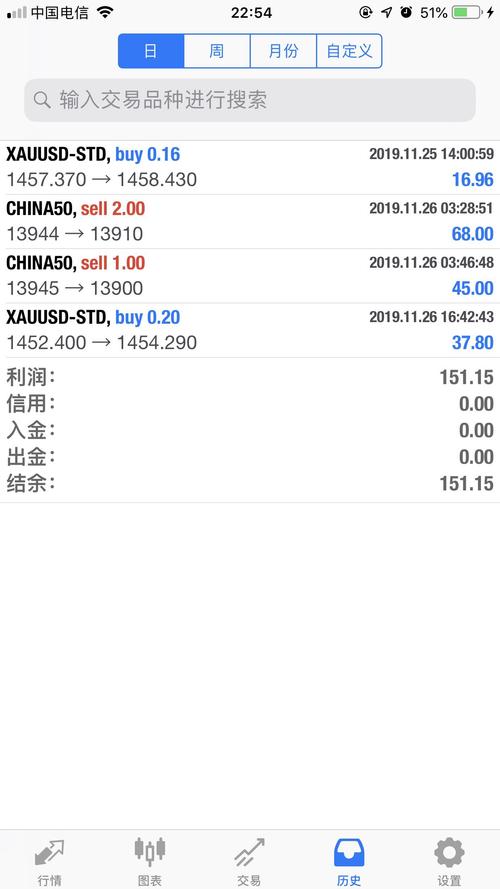Open the CHINA50 sell 2.00 trade
The width and height of the screenshot is (500, 889).
[x=250, y=222]
